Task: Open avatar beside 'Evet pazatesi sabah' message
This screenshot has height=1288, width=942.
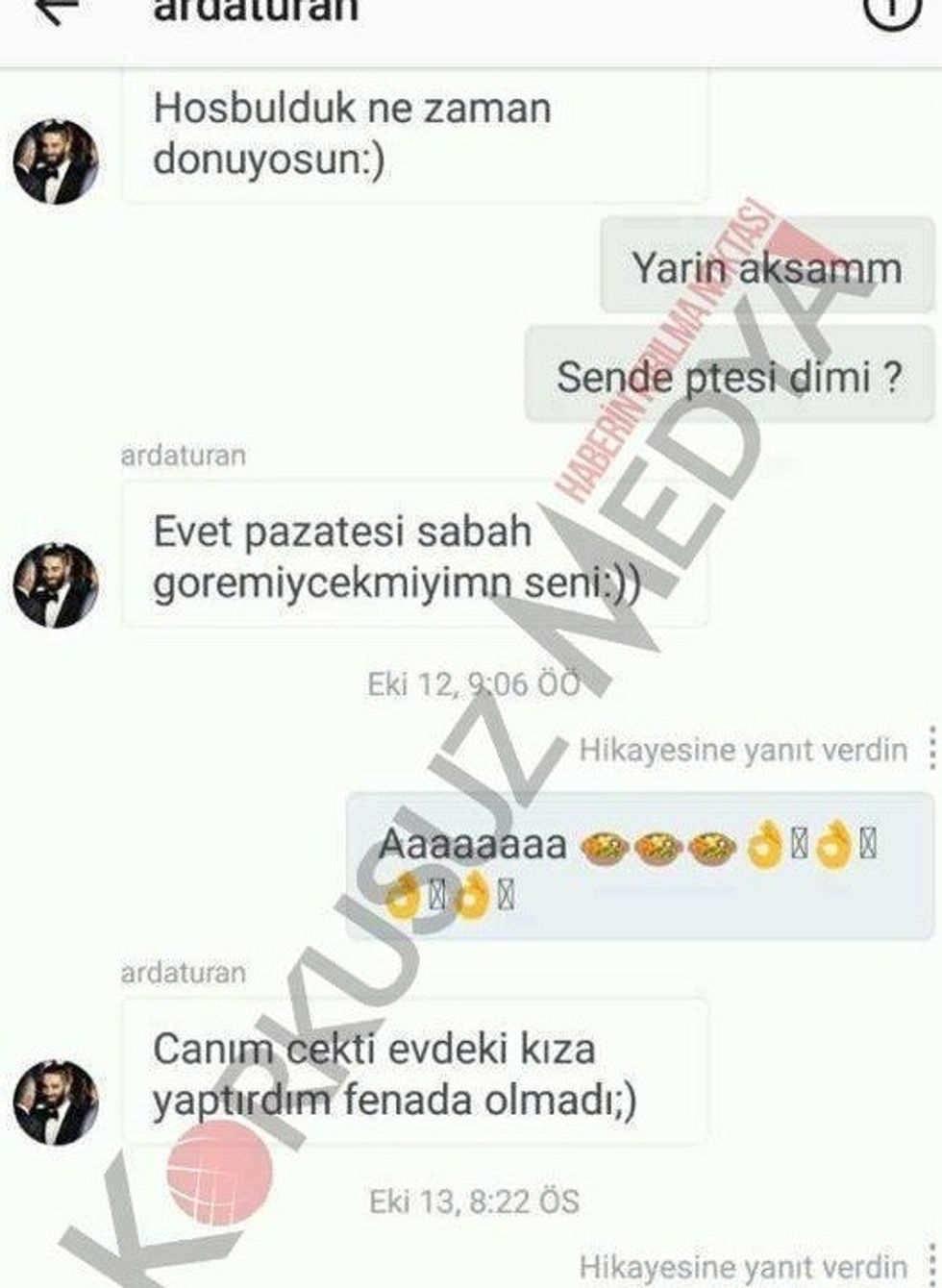Action: pos(56,585)
